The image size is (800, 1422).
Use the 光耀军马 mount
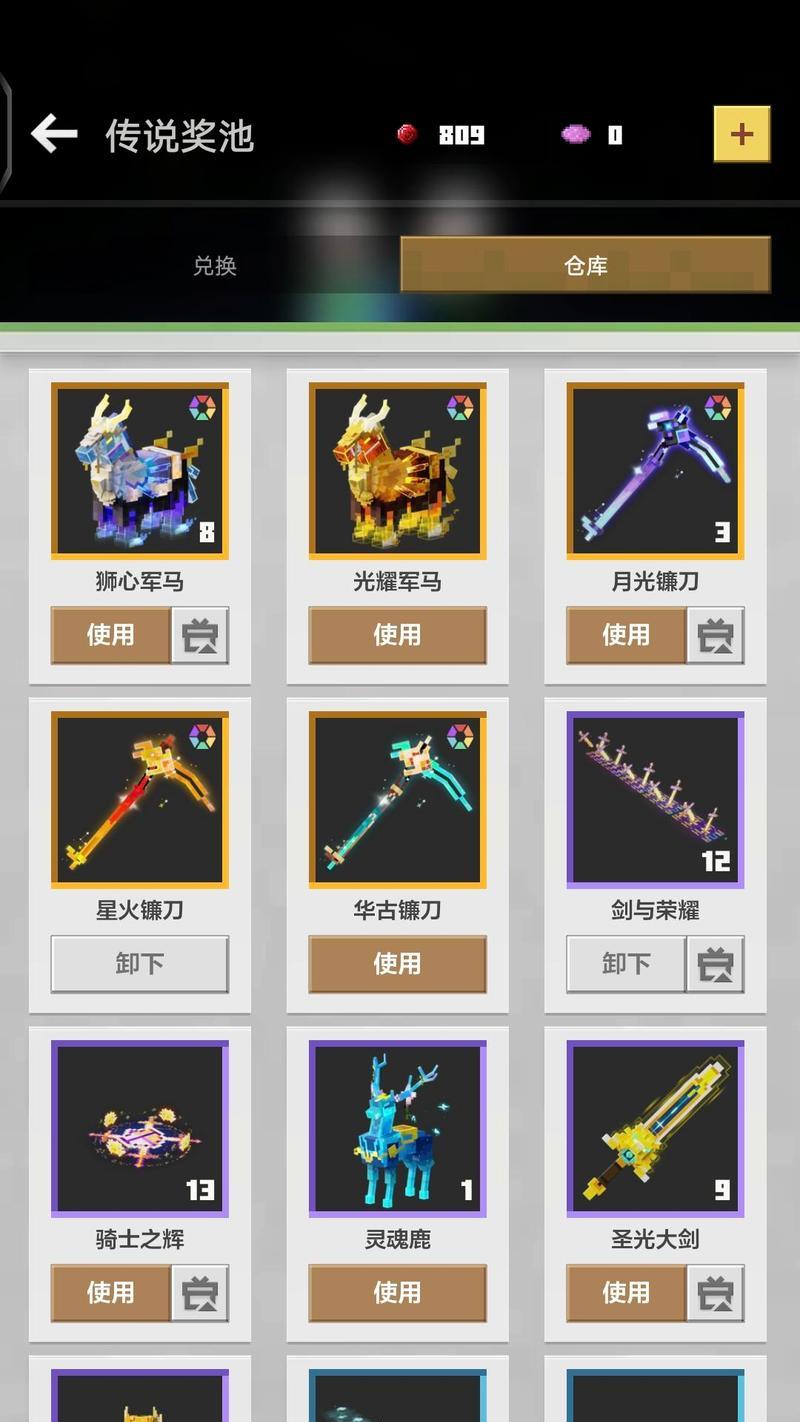point(397,635)
